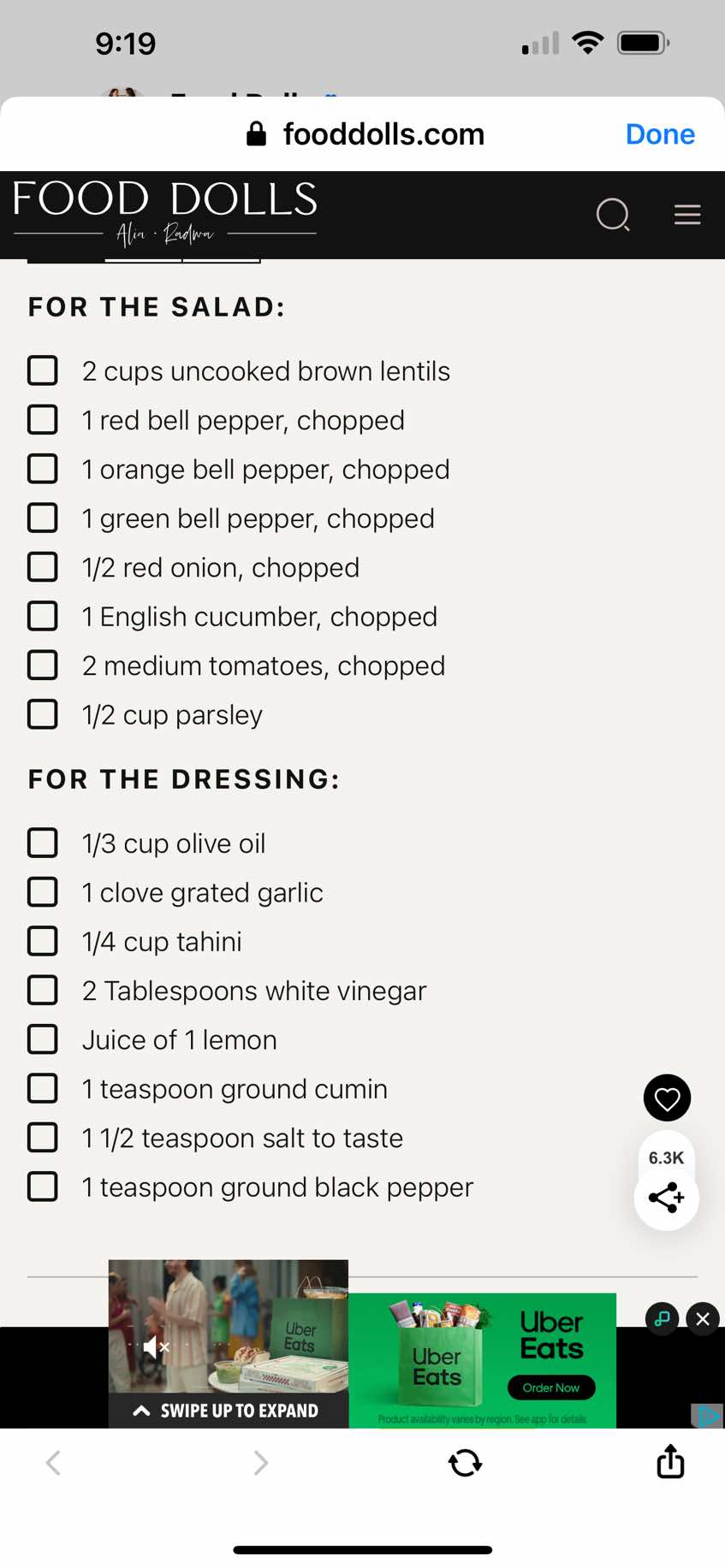Reload the page
Image resolution: width=725 pixels, height=1568 pixels.
tap(465, 1463)
